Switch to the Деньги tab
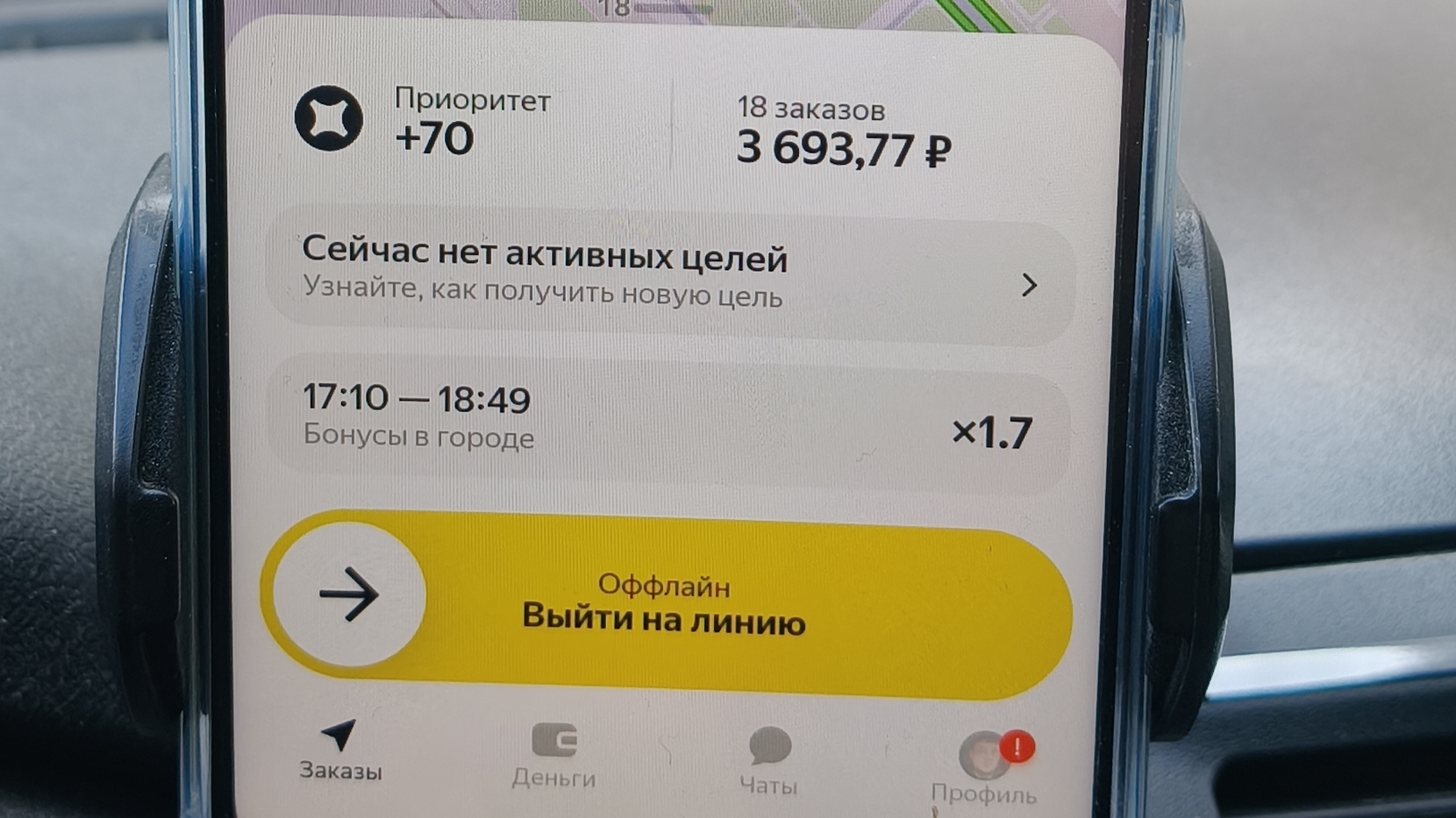Screen dimensions: 1456x818 tap(554, 757)
